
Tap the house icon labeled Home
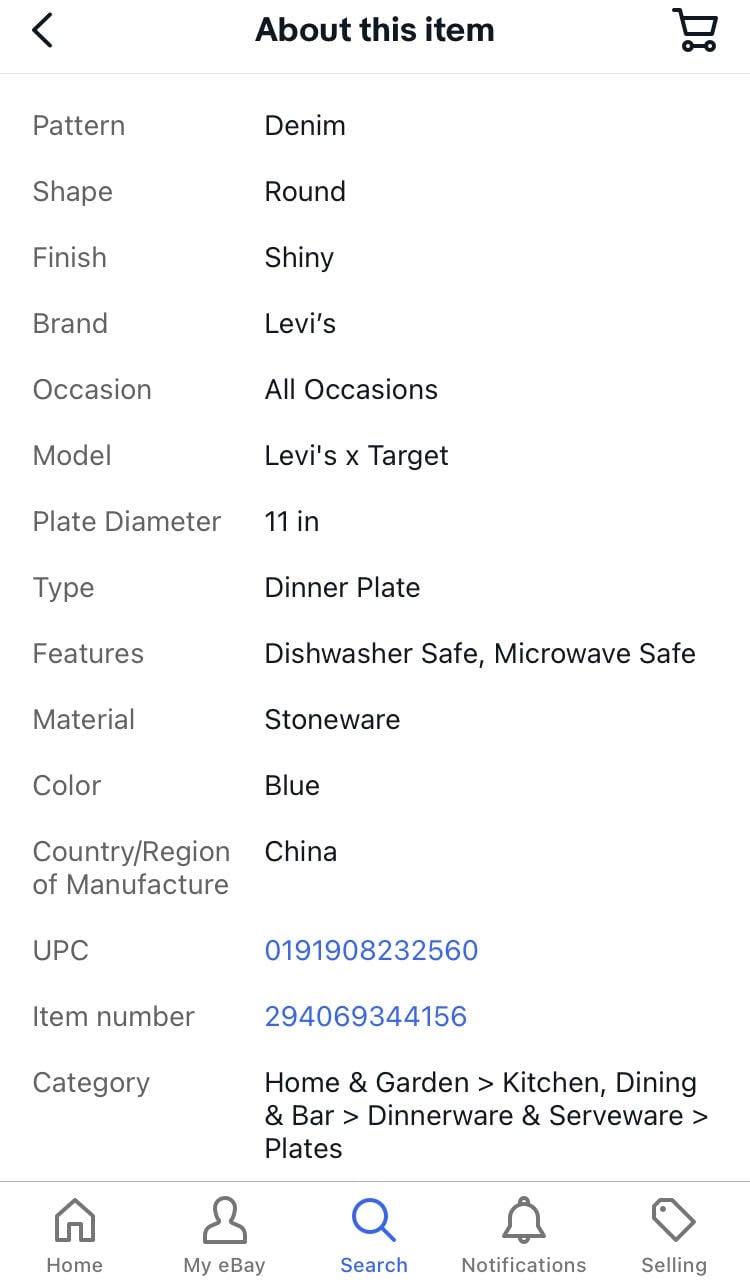tap(74, 1220)
